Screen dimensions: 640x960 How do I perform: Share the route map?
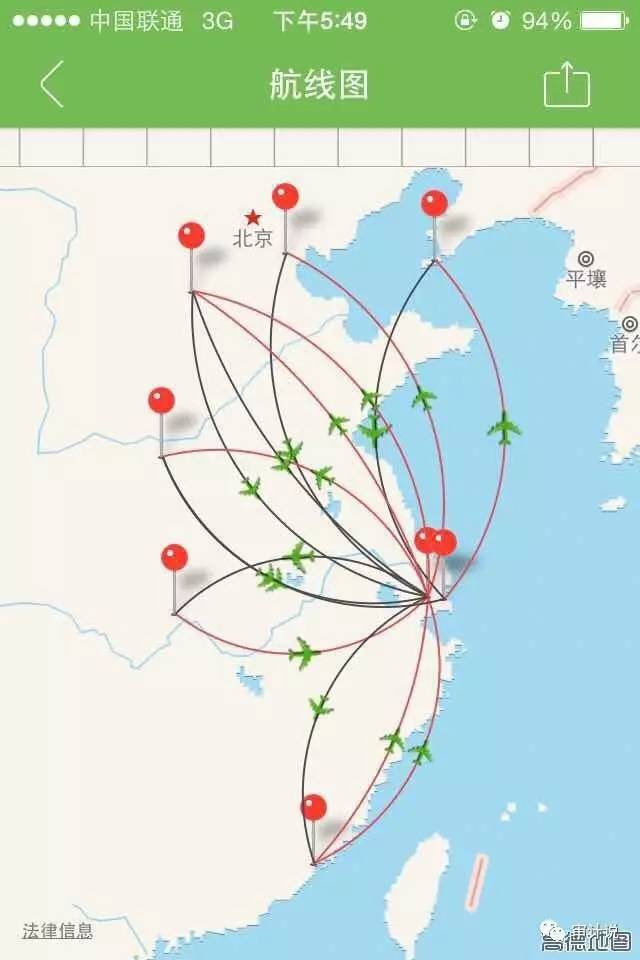click(566, 86)
